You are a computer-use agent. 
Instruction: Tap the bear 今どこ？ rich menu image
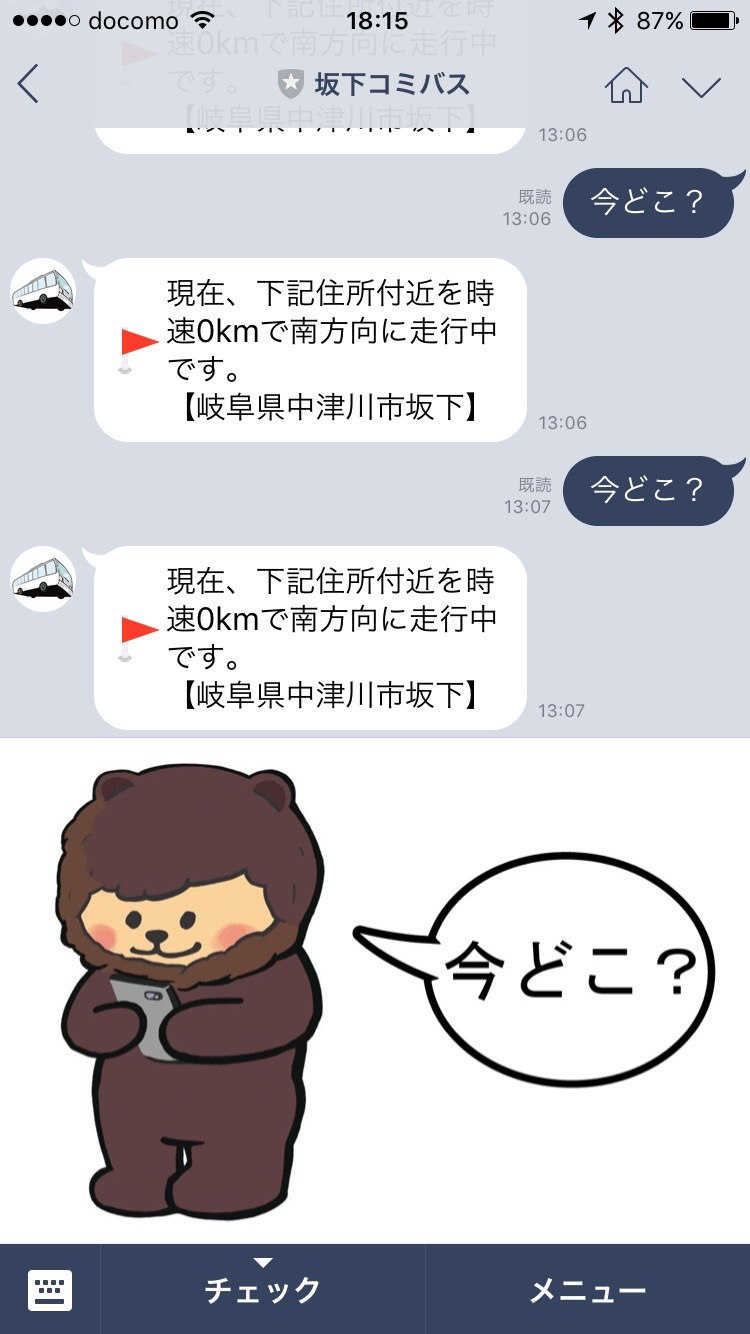click(375, 990)
